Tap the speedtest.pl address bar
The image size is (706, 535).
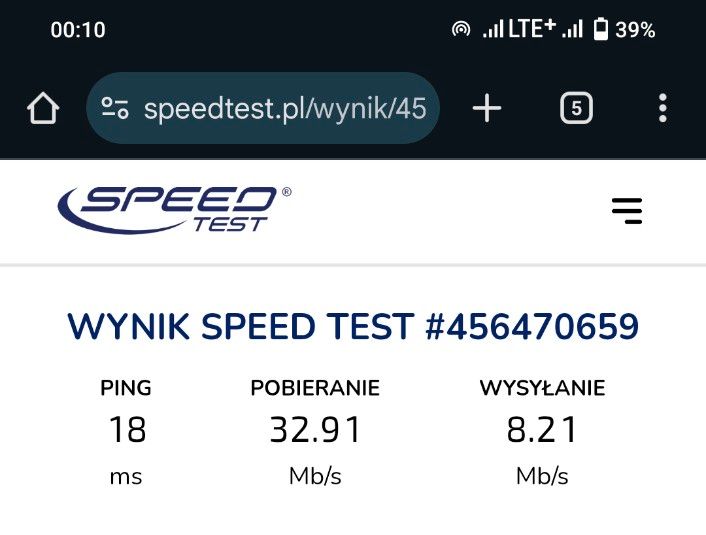[x=284, y=108]
